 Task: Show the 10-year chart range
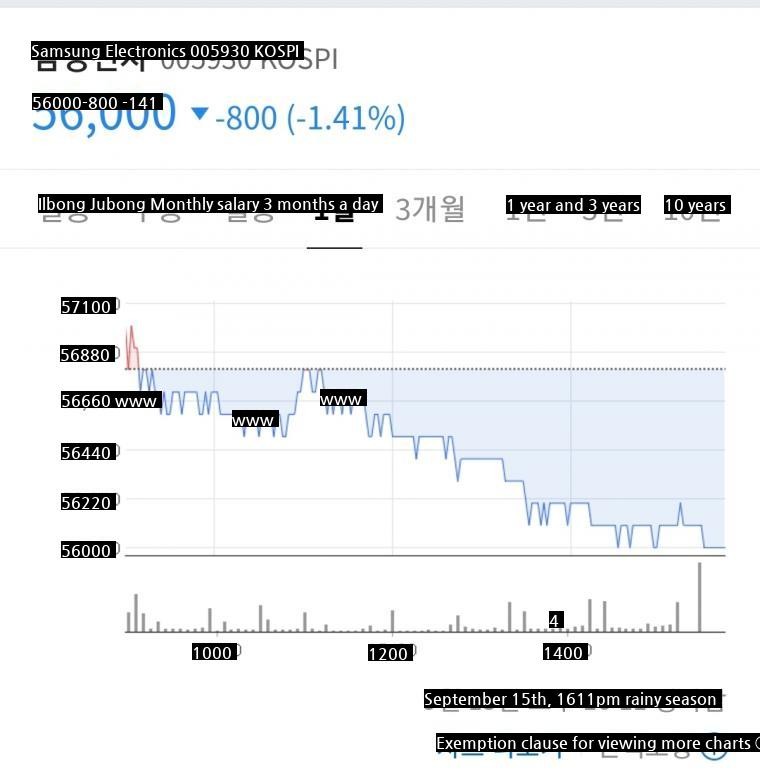[693, 209]
